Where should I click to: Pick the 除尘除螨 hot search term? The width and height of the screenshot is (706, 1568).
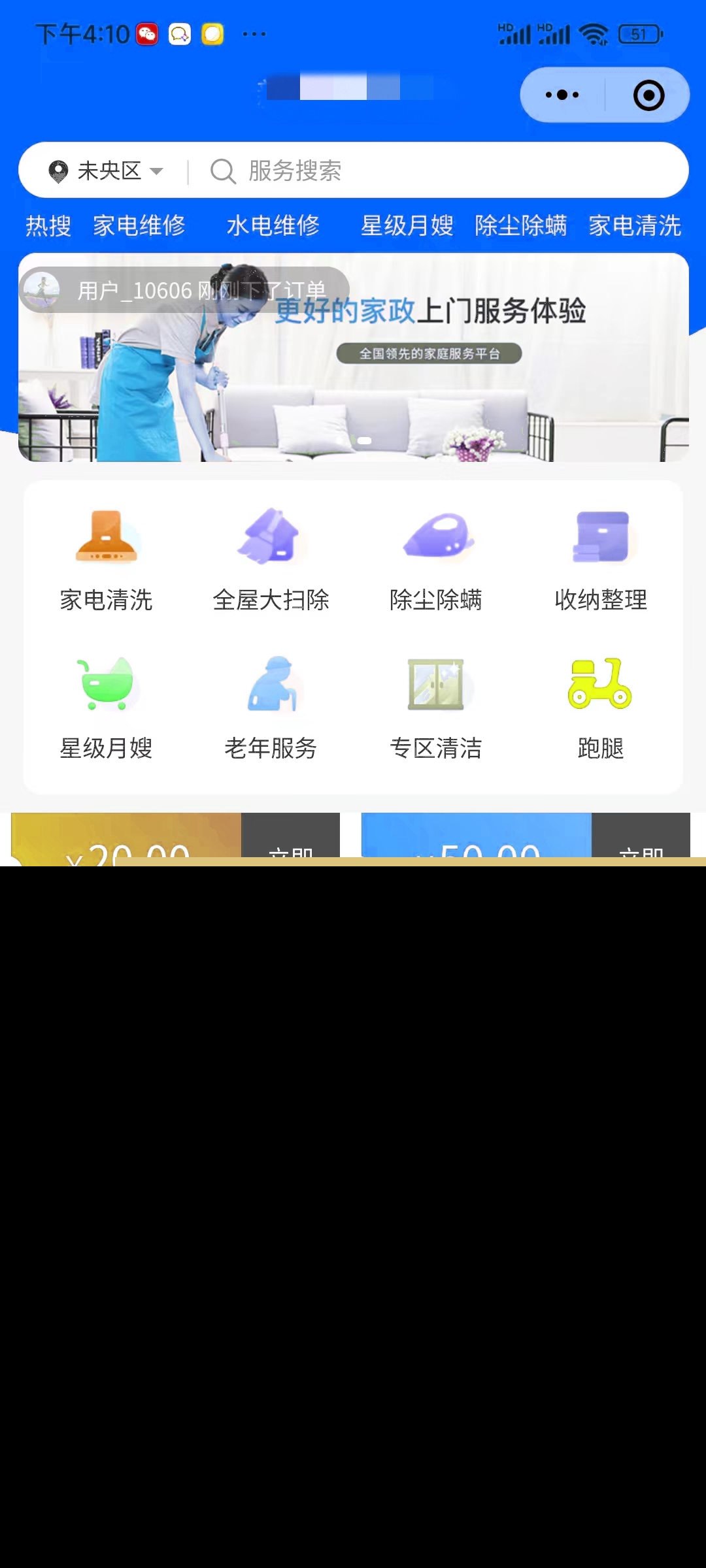520,226
